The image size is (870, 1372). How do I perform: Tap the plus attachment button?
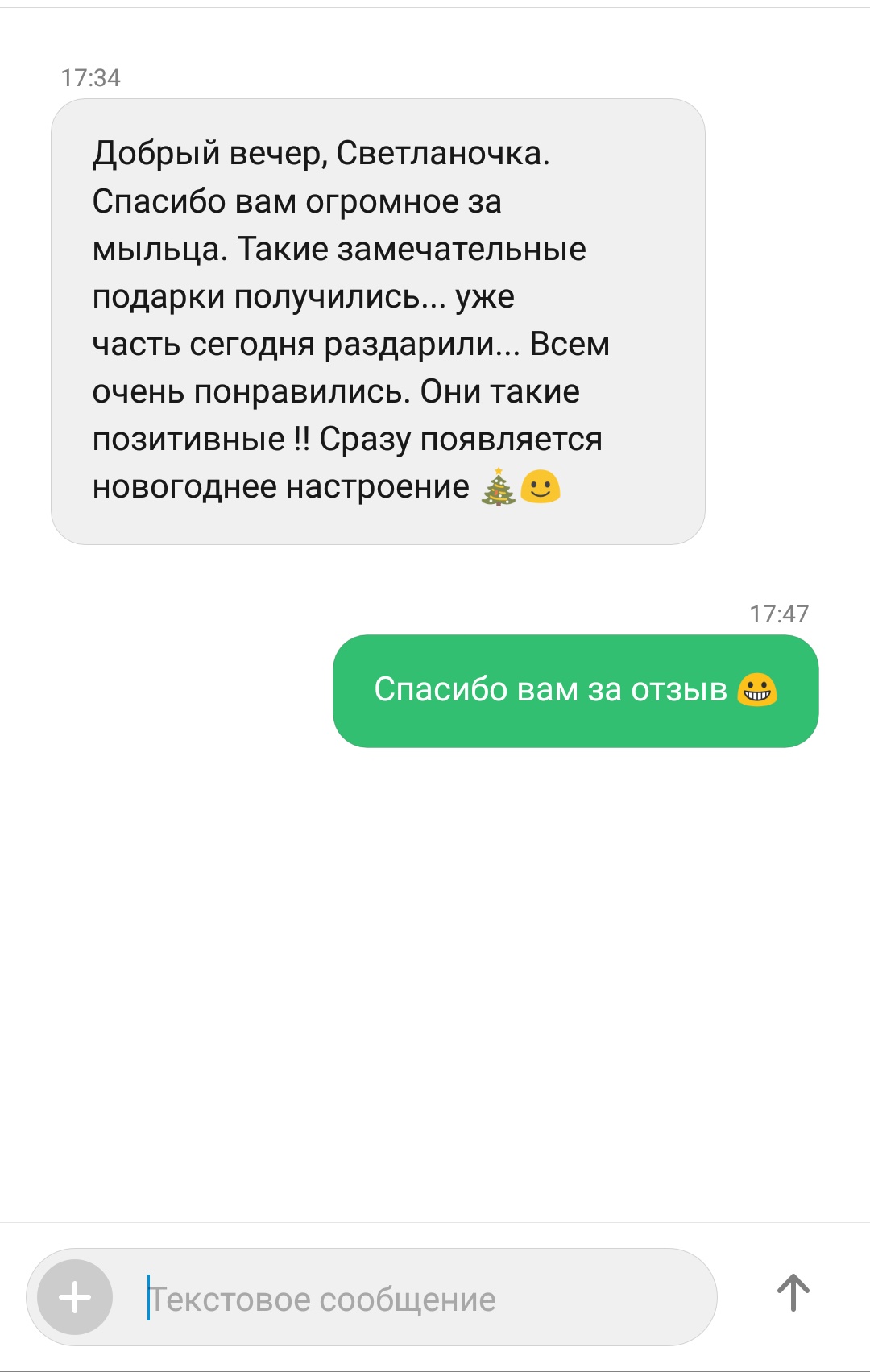tap(75, 1297)
